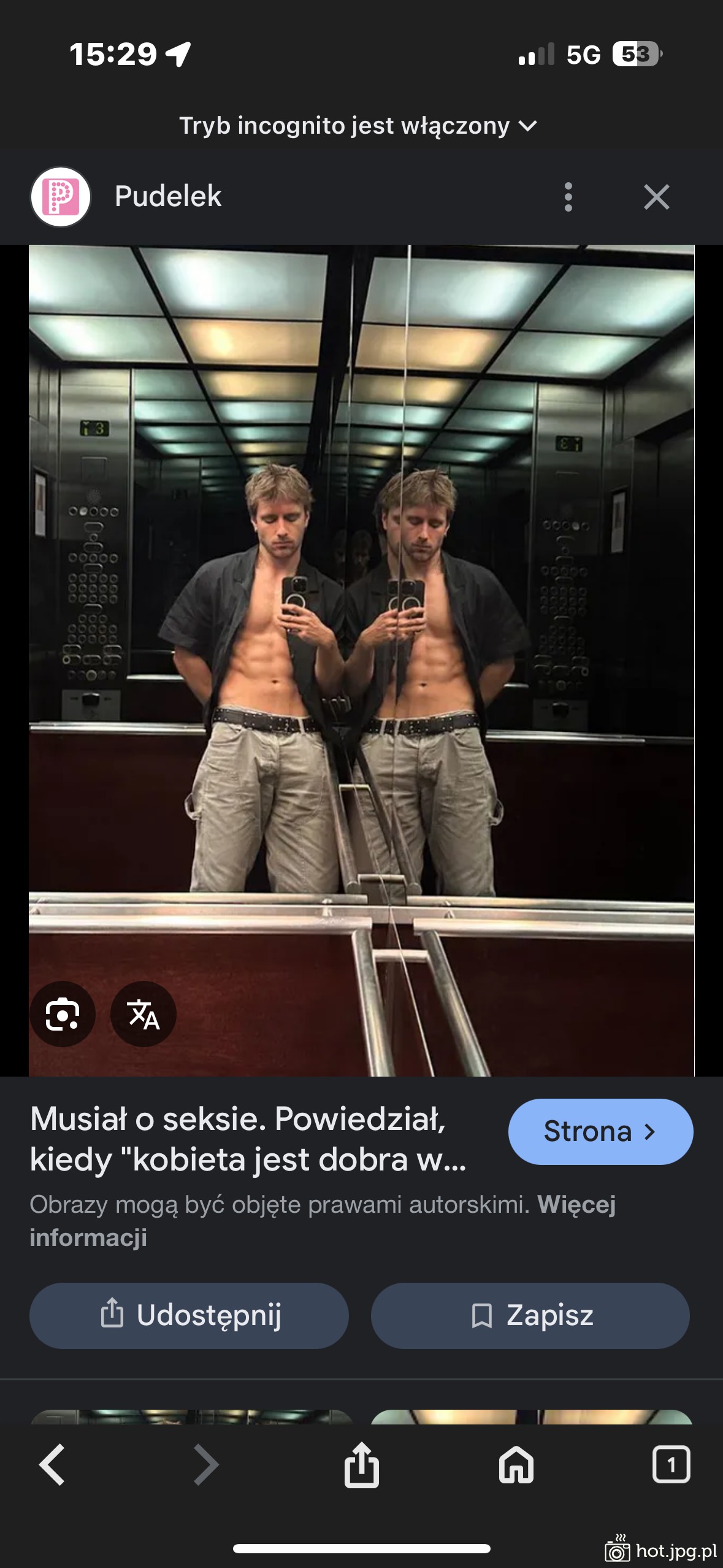Translate text in the image
Viewport: 723px width, 1568px height.
coord(143,1014)
